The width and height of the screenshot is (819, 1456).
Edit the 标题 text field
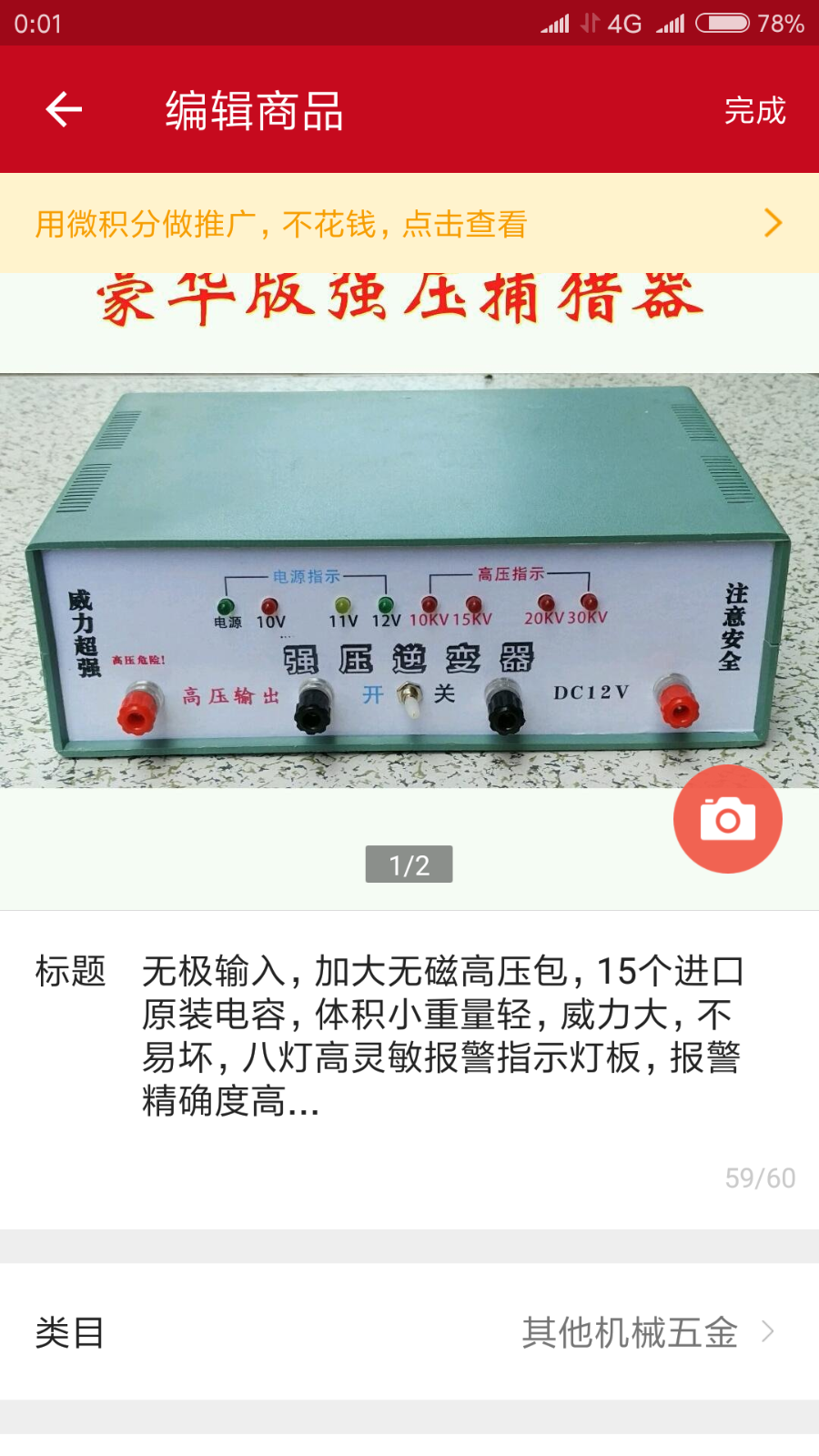coord(443,1036)
